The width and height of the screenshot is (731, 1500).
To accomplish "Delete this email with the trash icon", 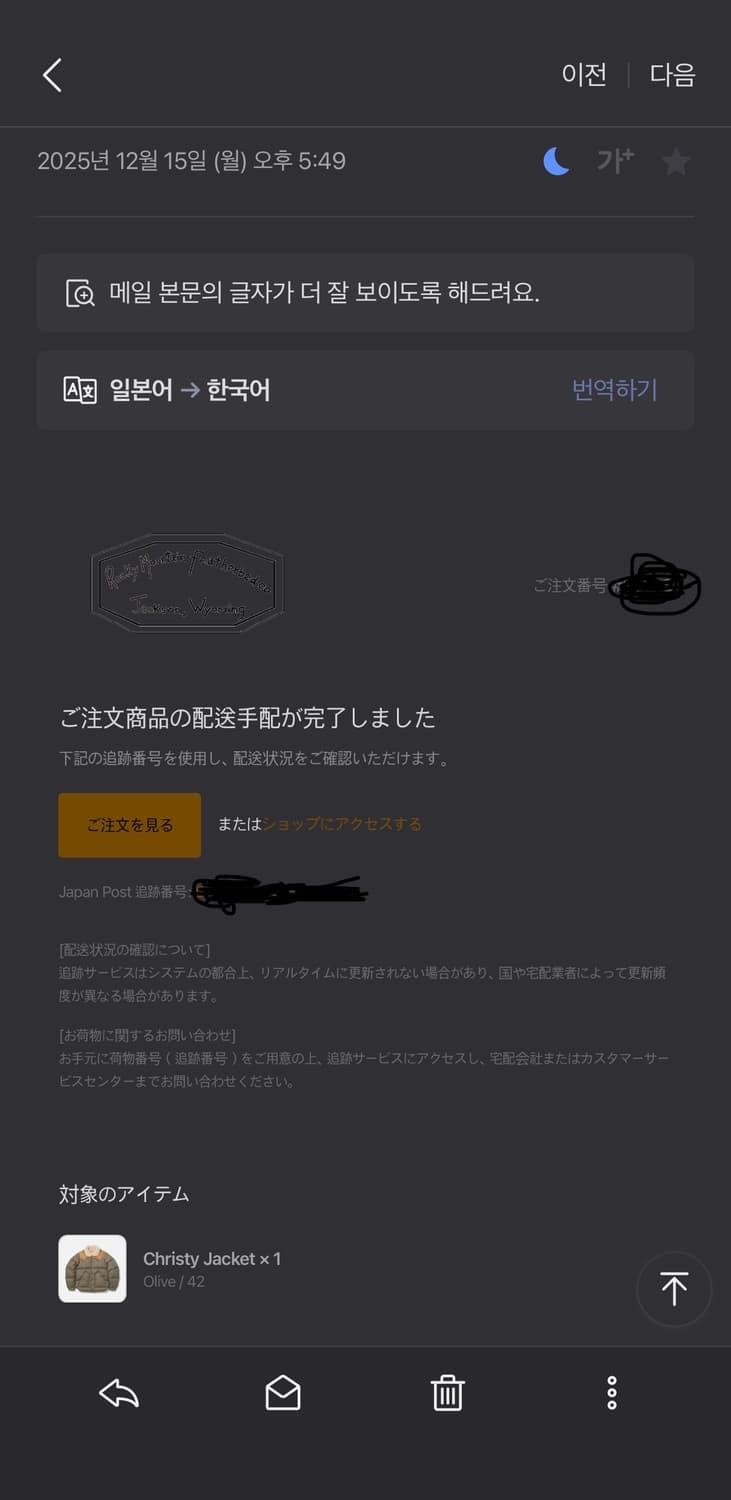I will tap(447, 1392).
